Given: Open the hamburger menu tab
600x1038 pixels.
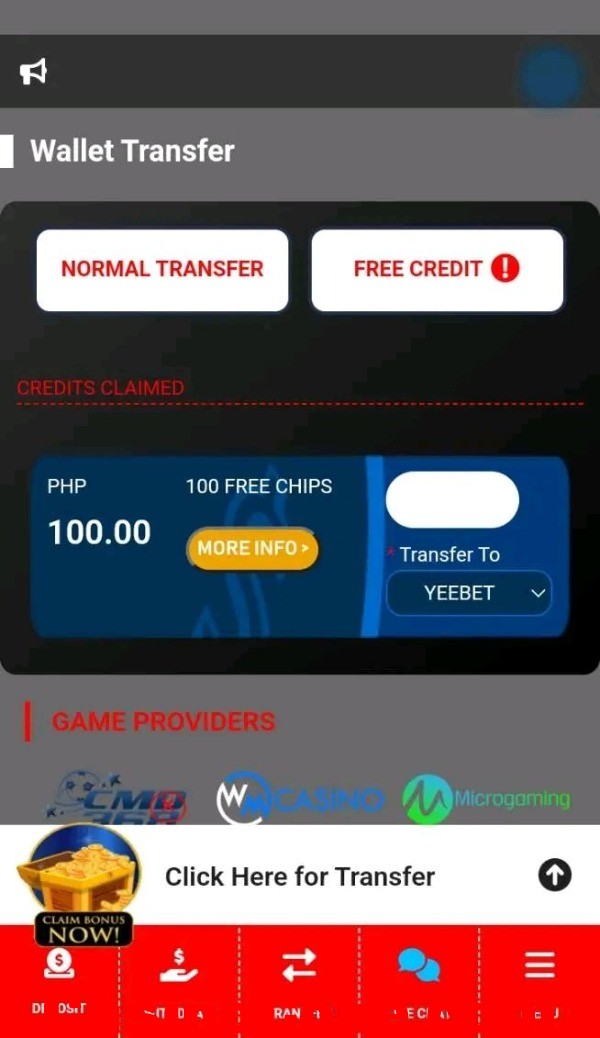Looking at the screenshot, I should click(539, 981).
